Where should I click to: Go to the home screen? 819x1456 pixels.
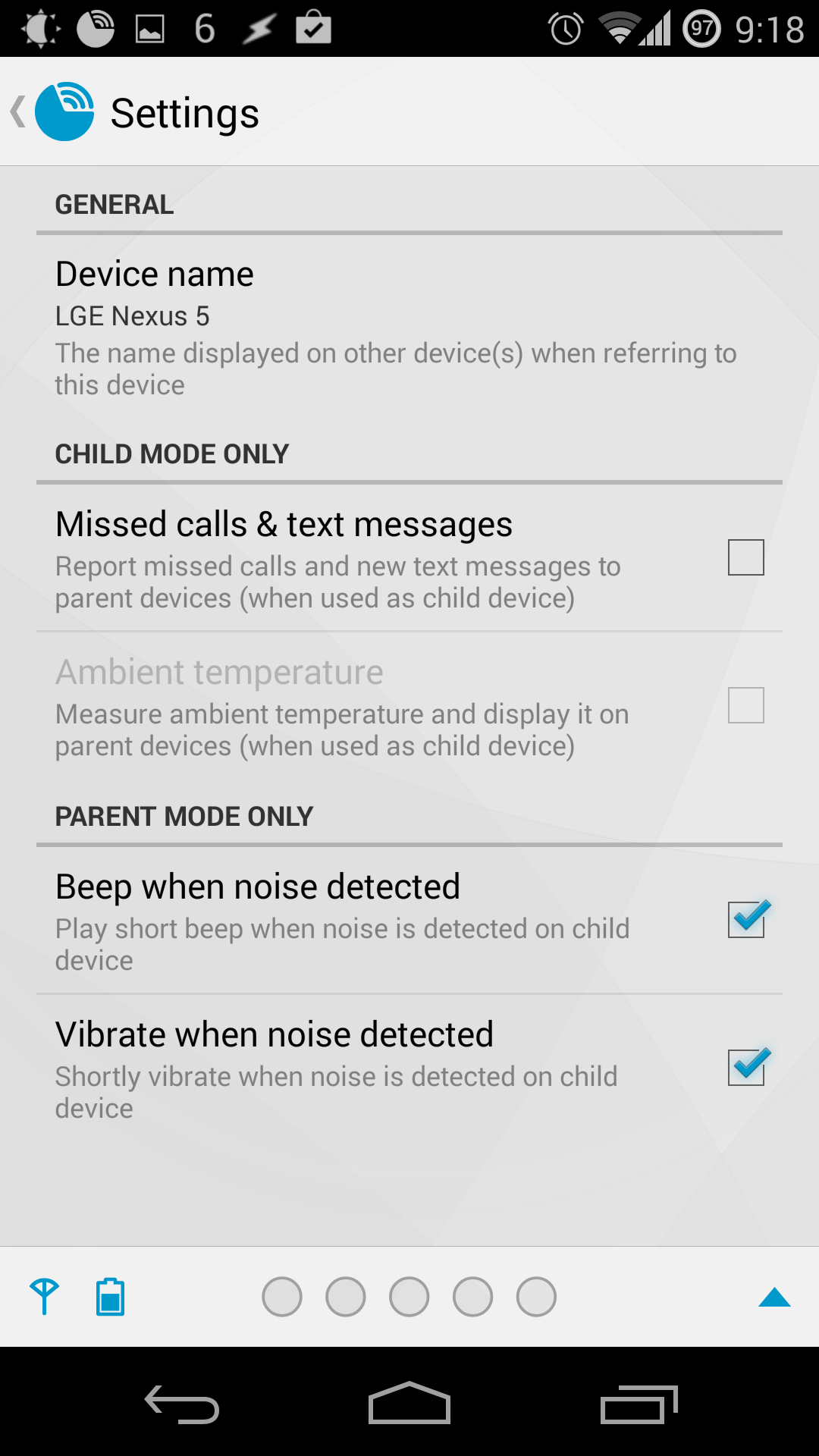click(409, 1403)
